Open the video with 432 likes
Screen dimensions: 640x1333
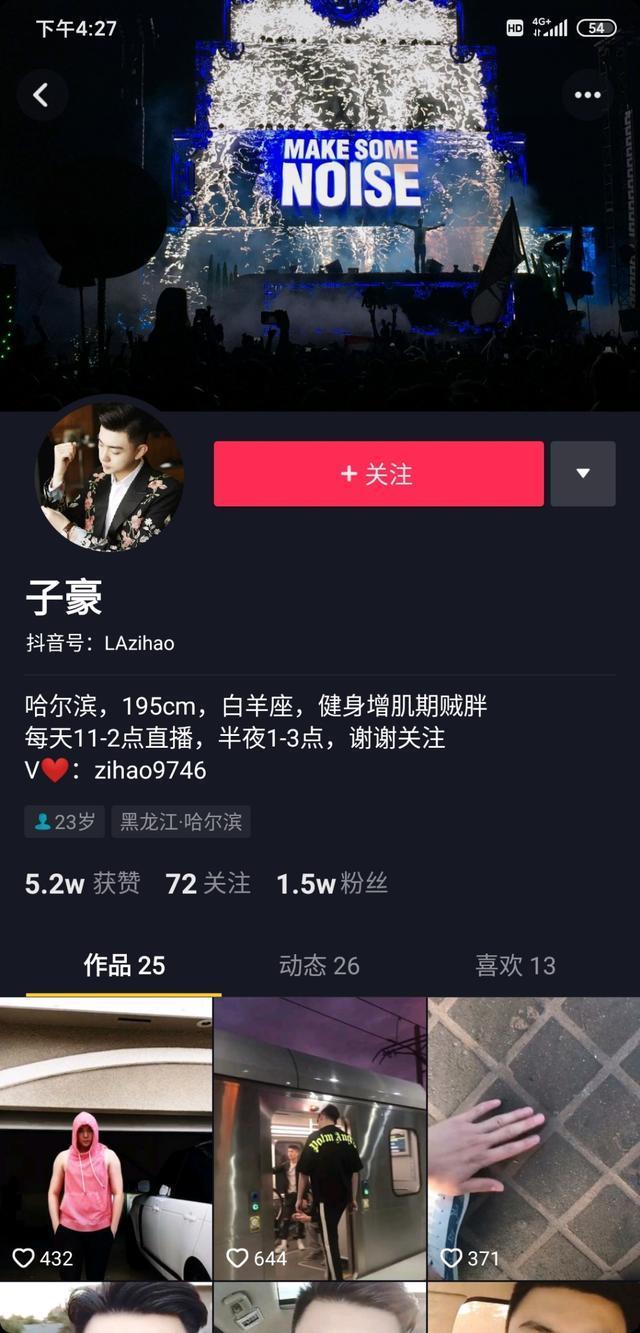point(105,1138)
